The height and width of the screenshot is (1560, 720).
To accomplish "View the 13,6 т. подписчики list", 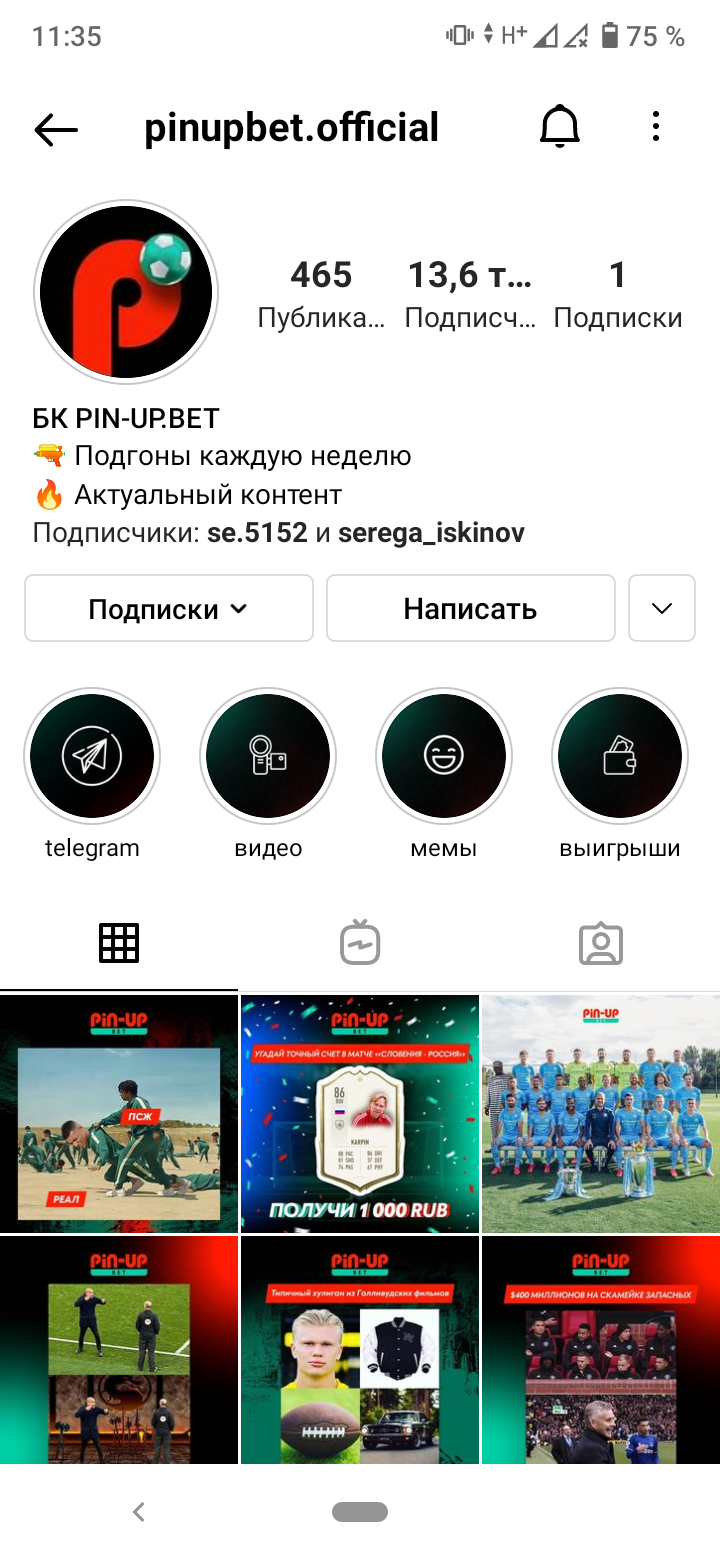I will [470, 293].
